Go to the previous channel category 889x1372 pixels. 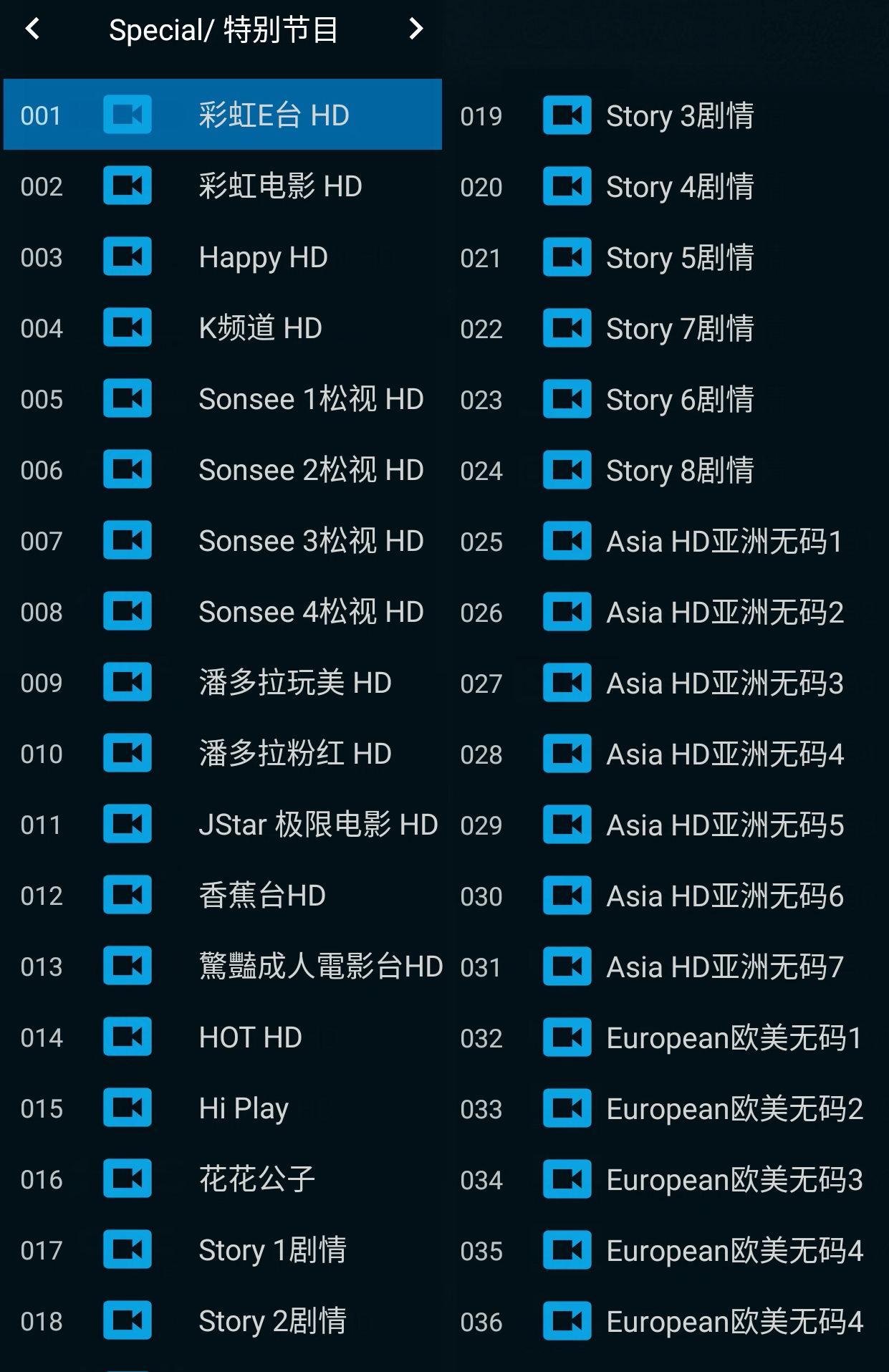tap(33, 29)
